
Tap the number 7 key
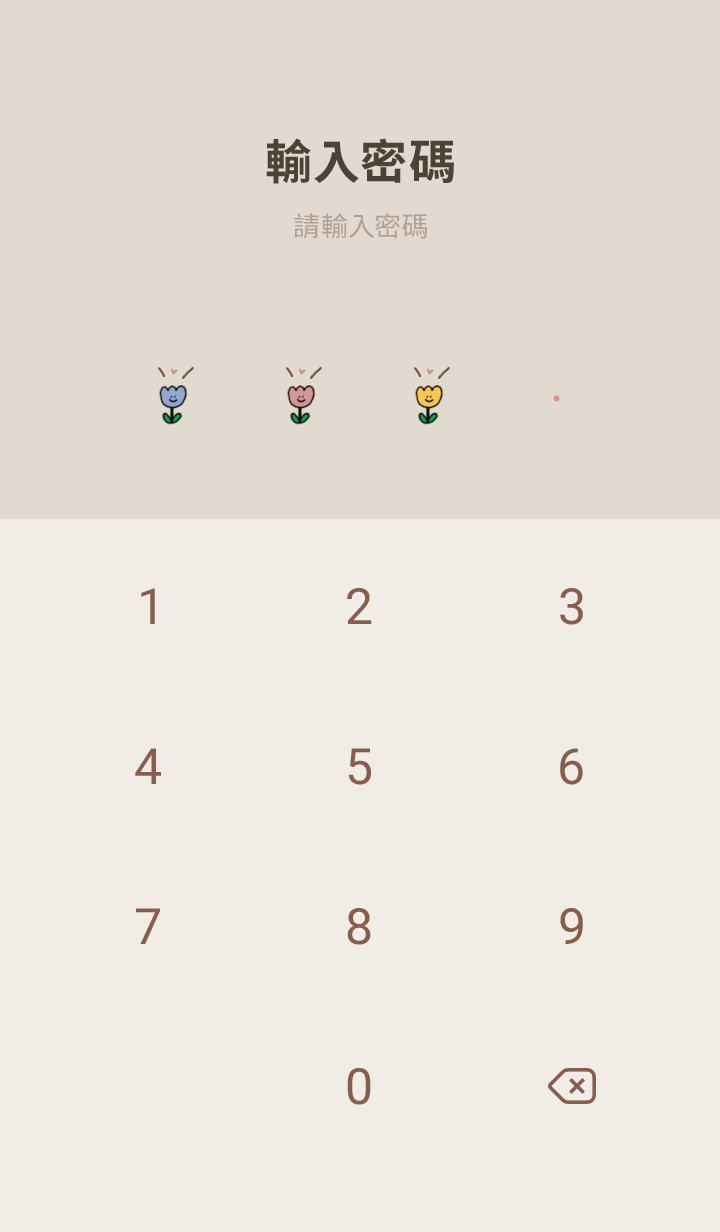(148, 927)
